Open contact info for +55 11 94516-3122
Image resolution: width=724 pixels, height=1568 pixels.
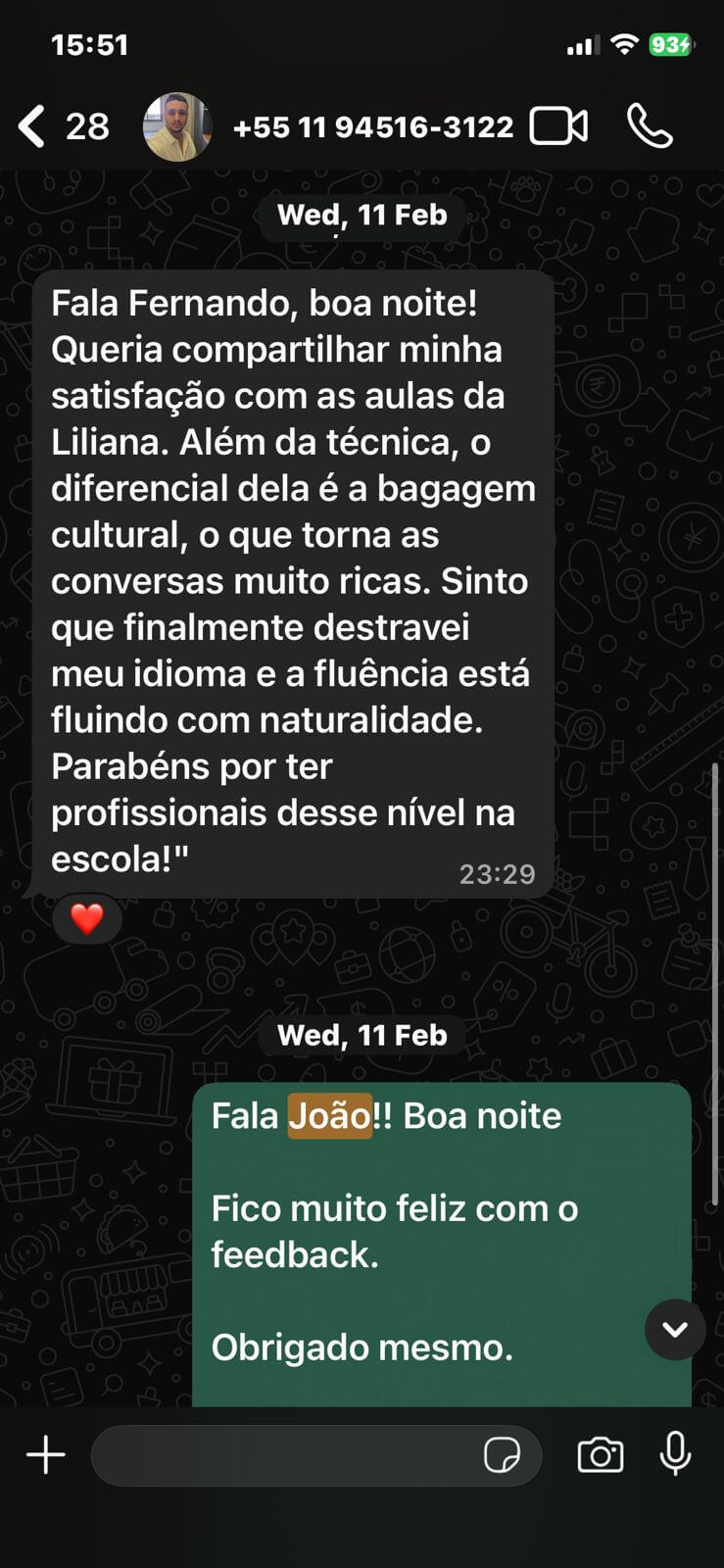[x=372, y=127]
